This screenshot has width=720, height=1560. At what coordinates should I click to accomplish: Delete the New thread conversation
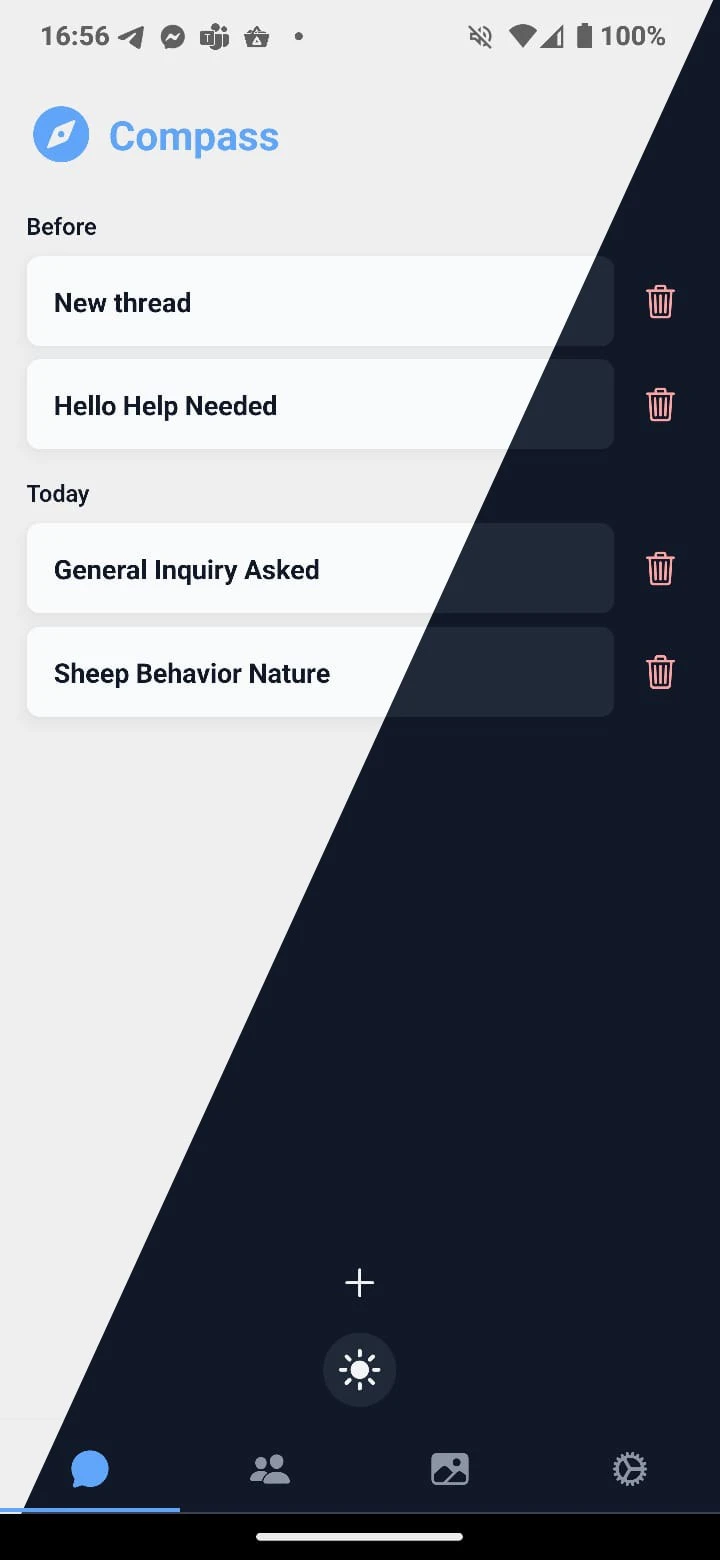pos(660,301)
